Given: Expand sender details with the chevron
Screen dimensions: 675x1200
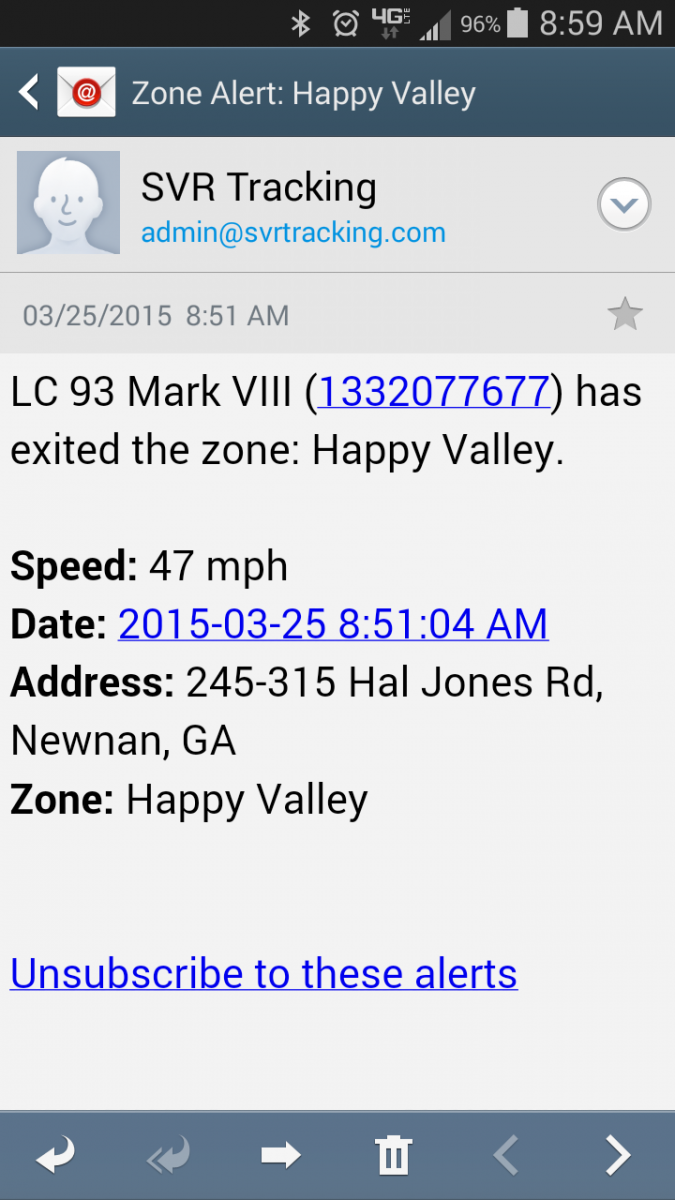Looking at the screenshot, I should pyautogui.click(x=623, y=205).
